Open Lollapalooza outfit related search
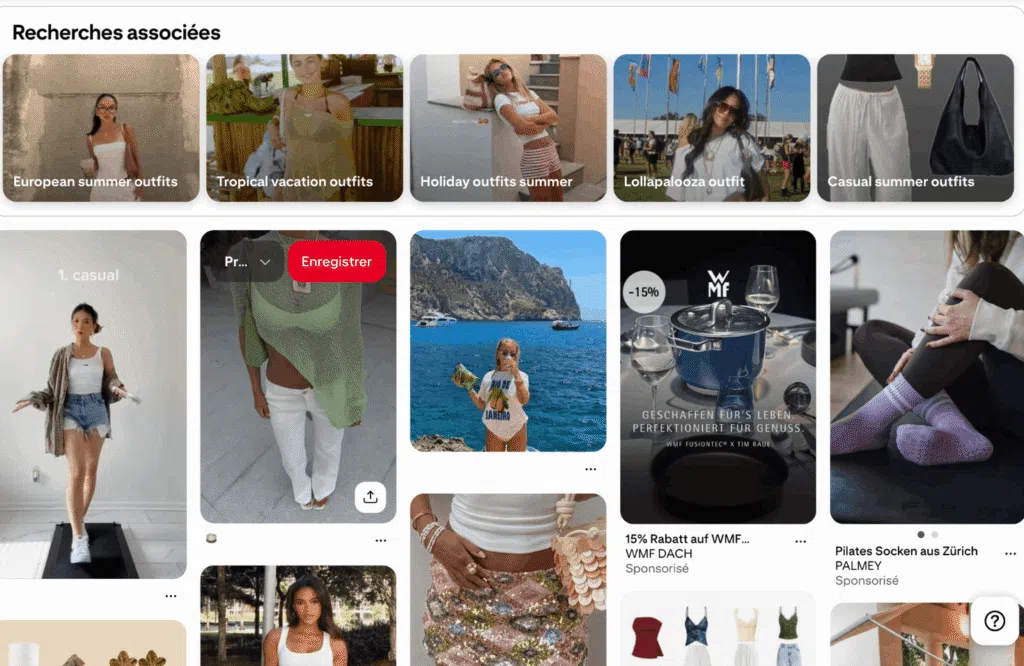The height and width of the screenshot is (666, 1024). [711, 128]
